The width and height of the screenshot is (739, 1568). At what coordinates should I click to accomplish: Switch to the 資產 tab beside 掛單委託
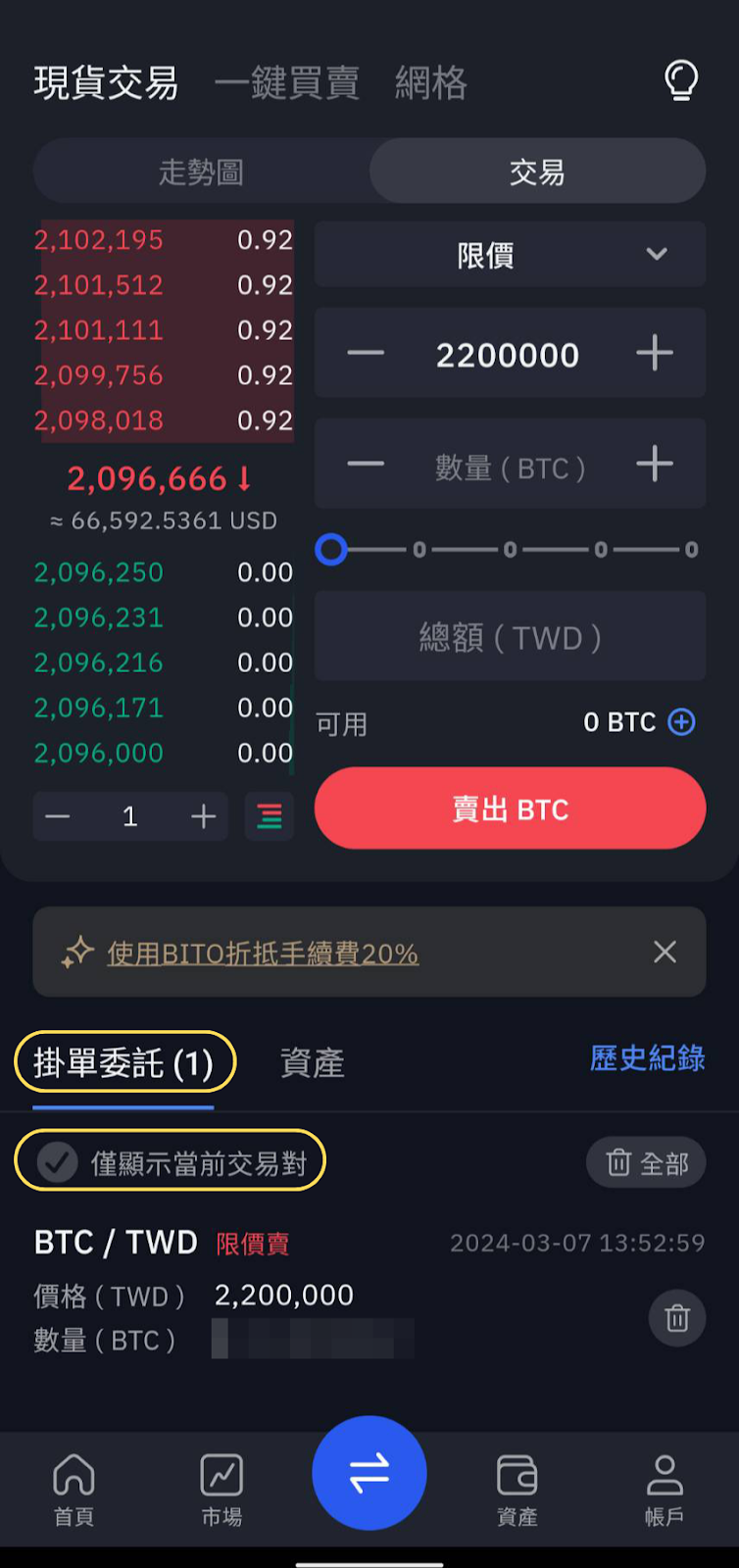click(x=313, y=1062)
